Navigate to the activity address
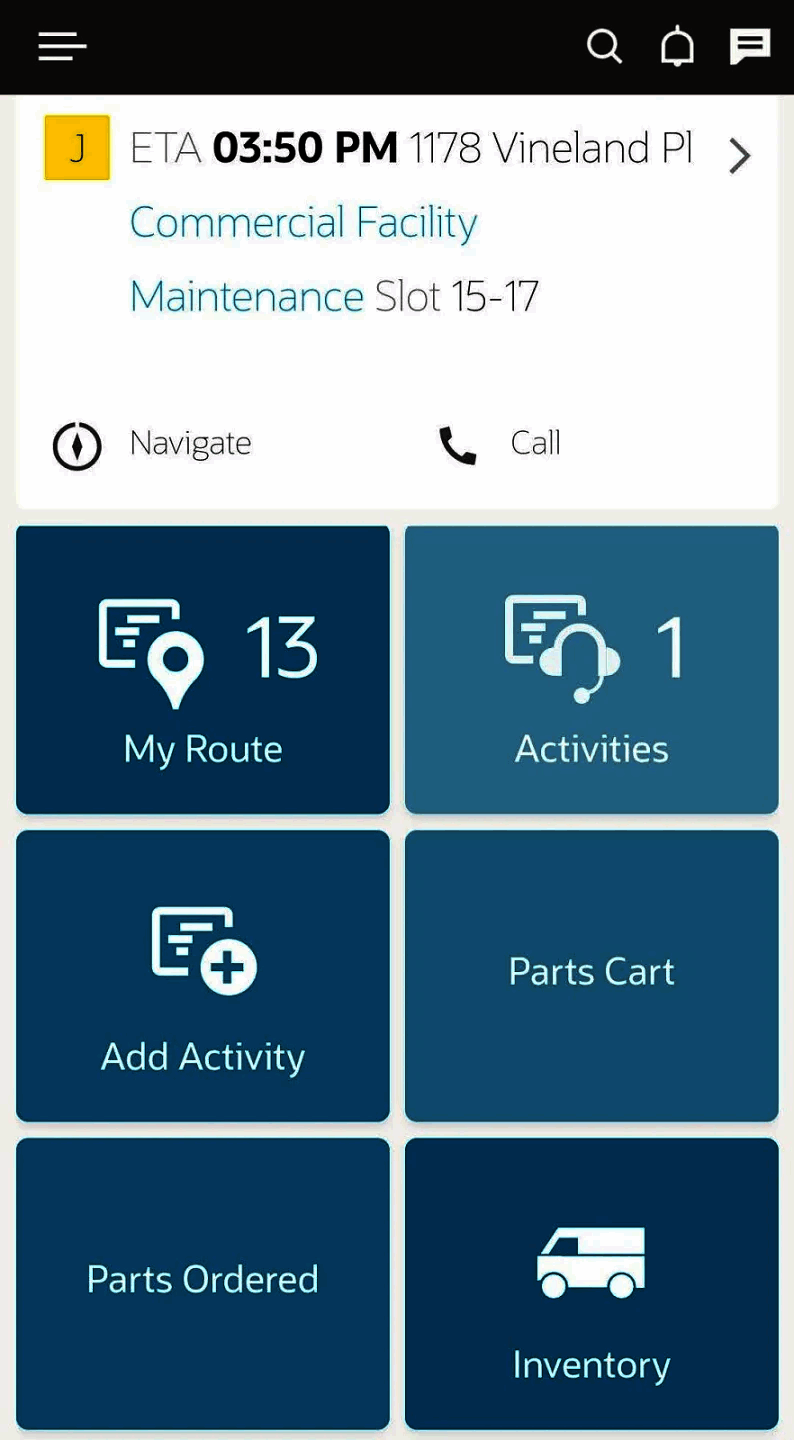 153,445
